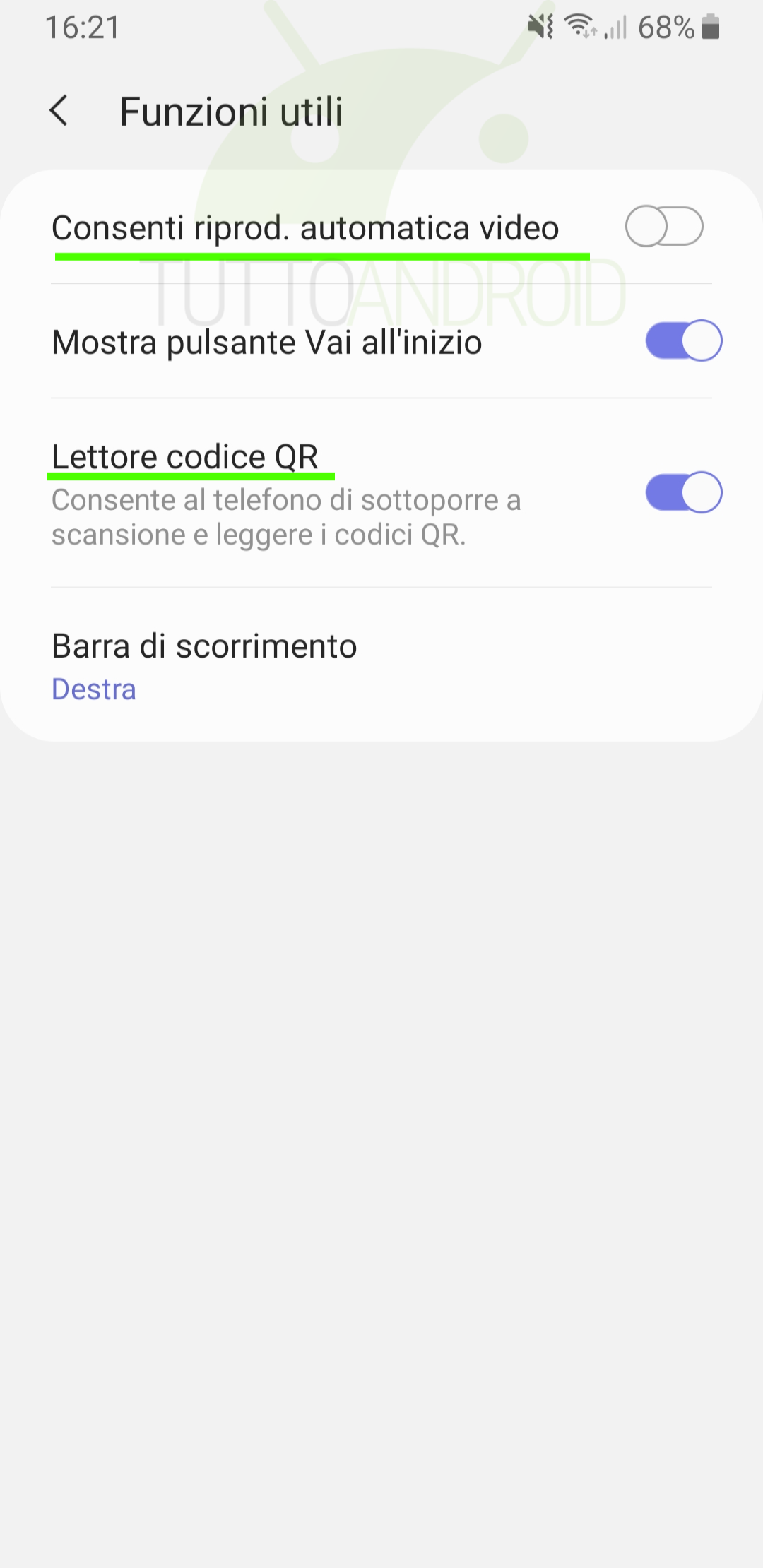
Task: Go back from Funzioni utili
Action: coord(59,111)
